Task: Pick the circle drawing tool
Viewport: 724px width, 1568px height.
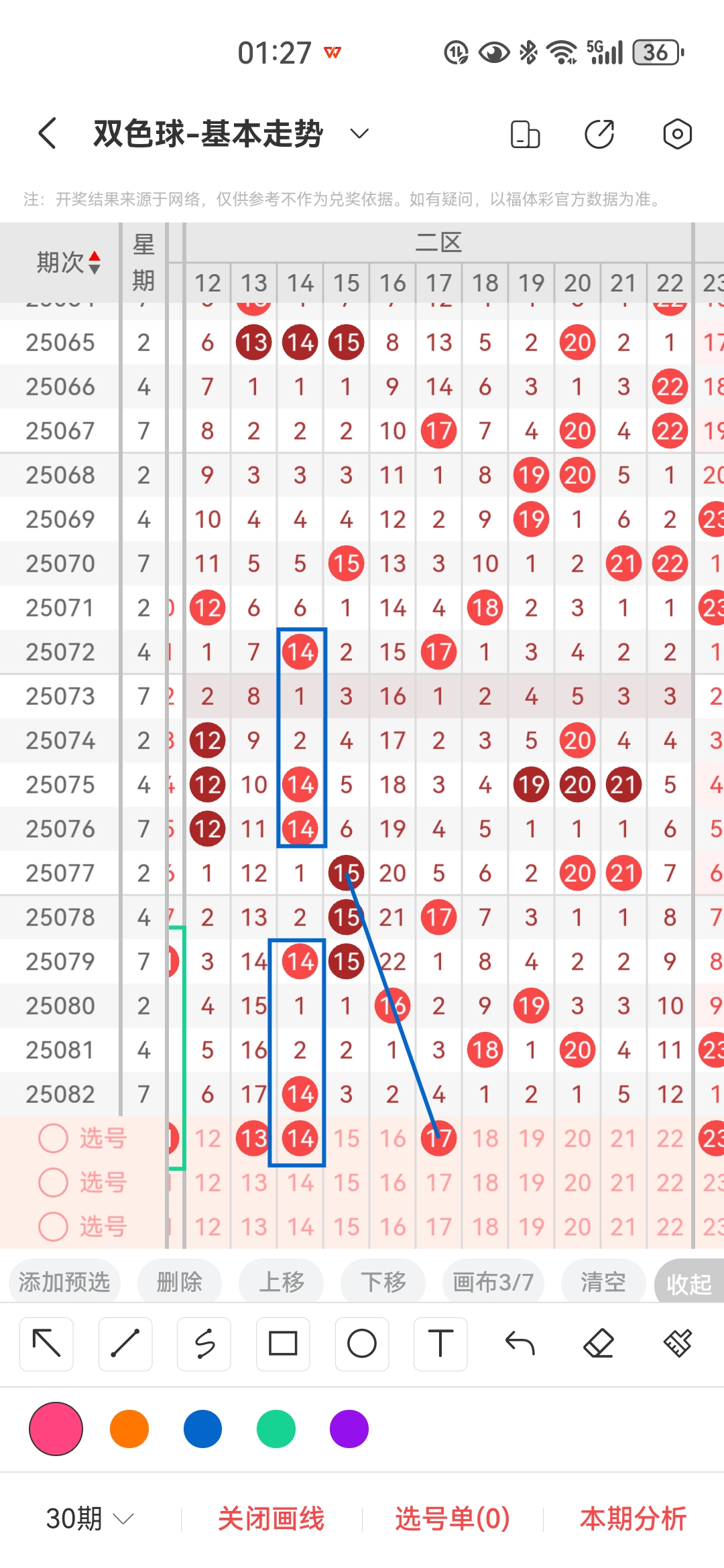Action: 362,1344
